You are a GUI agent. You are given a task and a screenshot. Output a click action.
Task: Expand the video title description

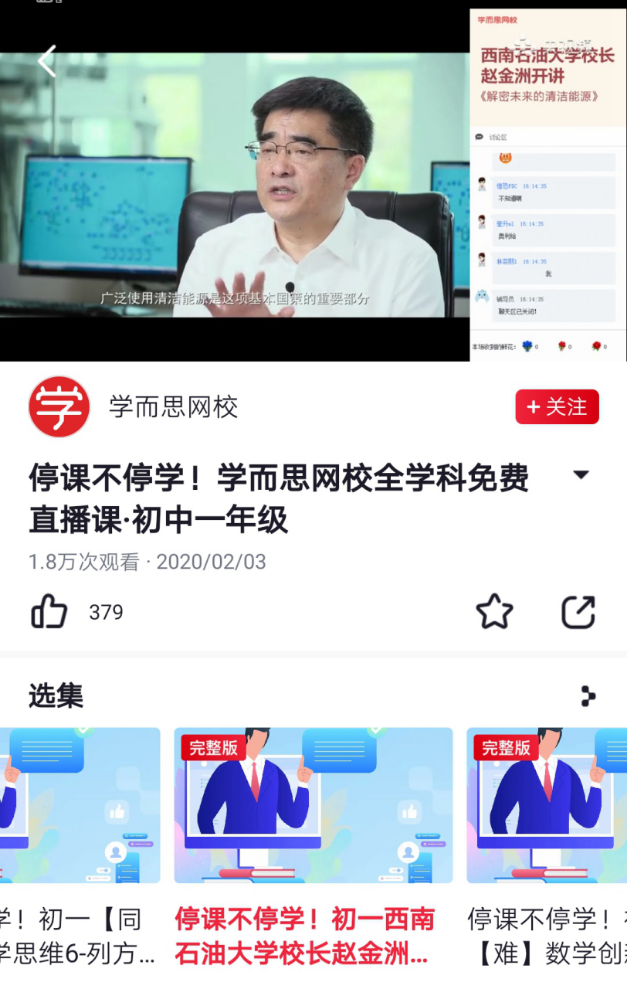click(580, 474)
